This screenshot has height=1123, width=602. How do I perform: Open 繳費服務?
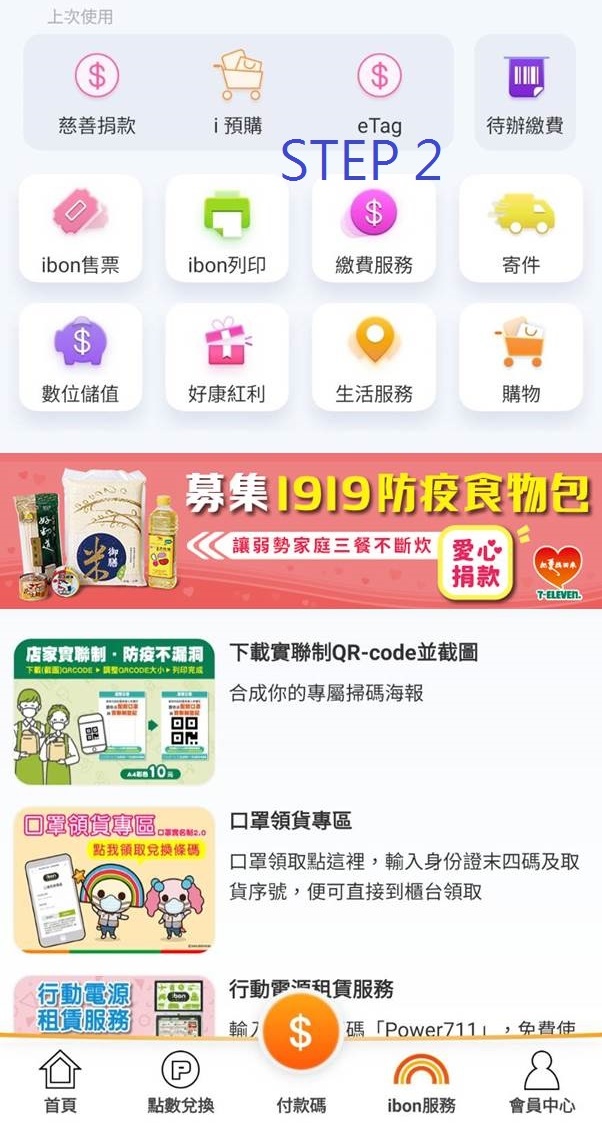point(374,228)
